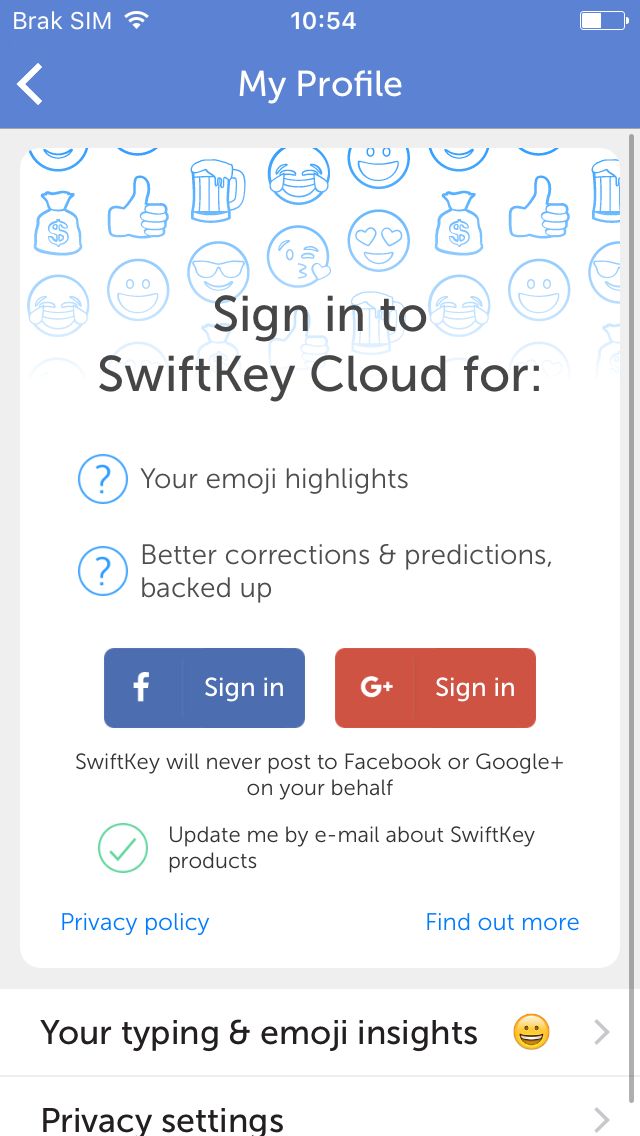Open Privacy settings row
The height and width of the screenshot is (1136, 640).
point(320,1106)
